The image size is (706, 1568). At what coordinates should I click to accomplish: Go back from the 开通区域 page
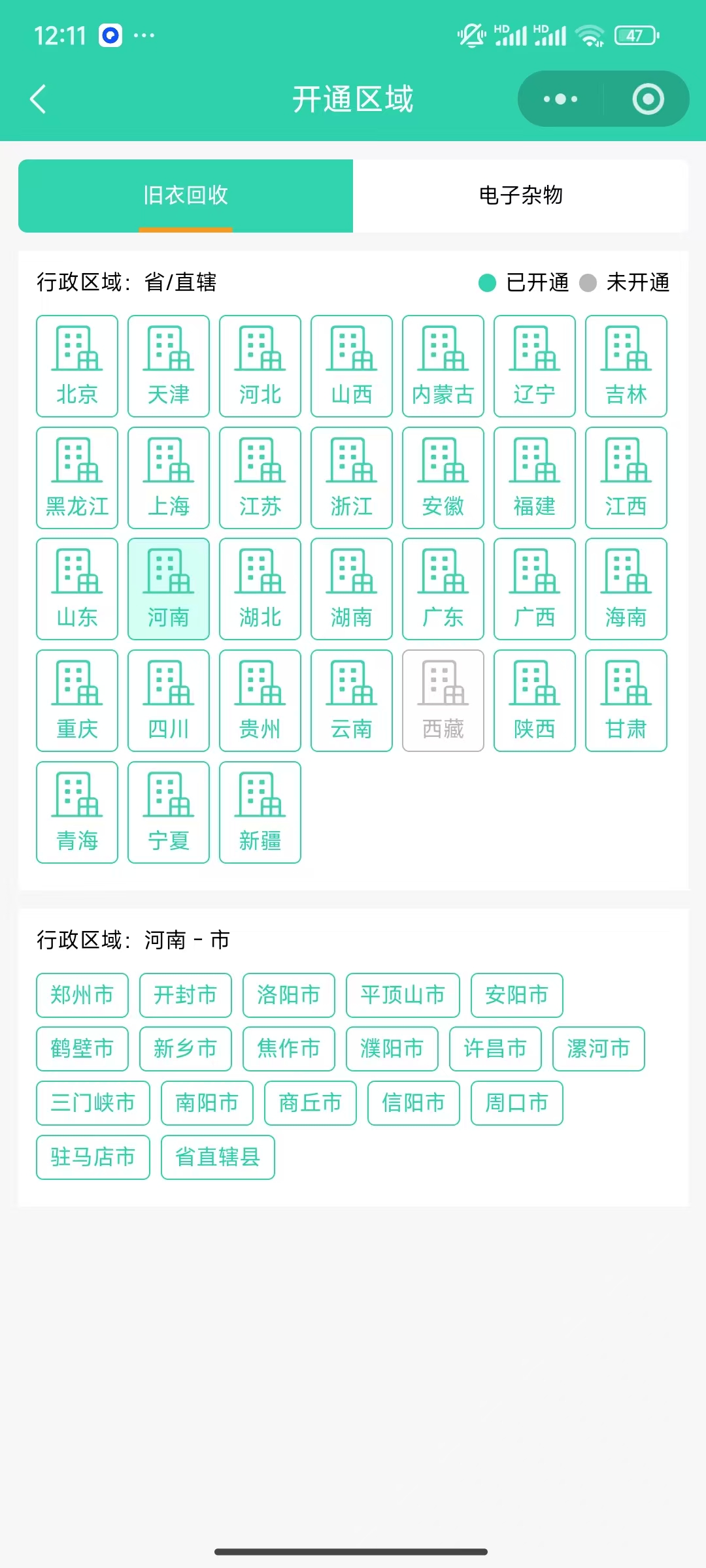[38, 99]
